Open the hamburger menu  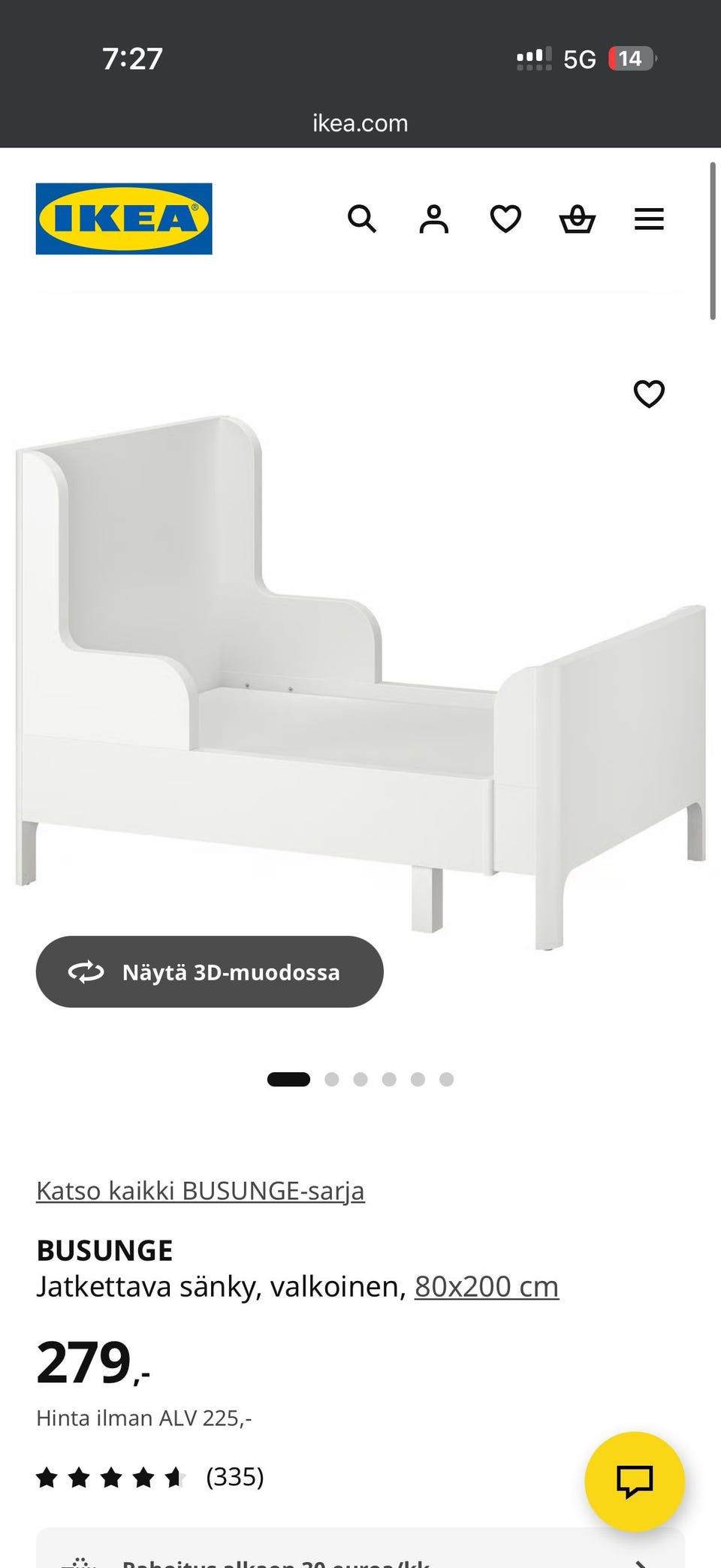click(649, 219)
